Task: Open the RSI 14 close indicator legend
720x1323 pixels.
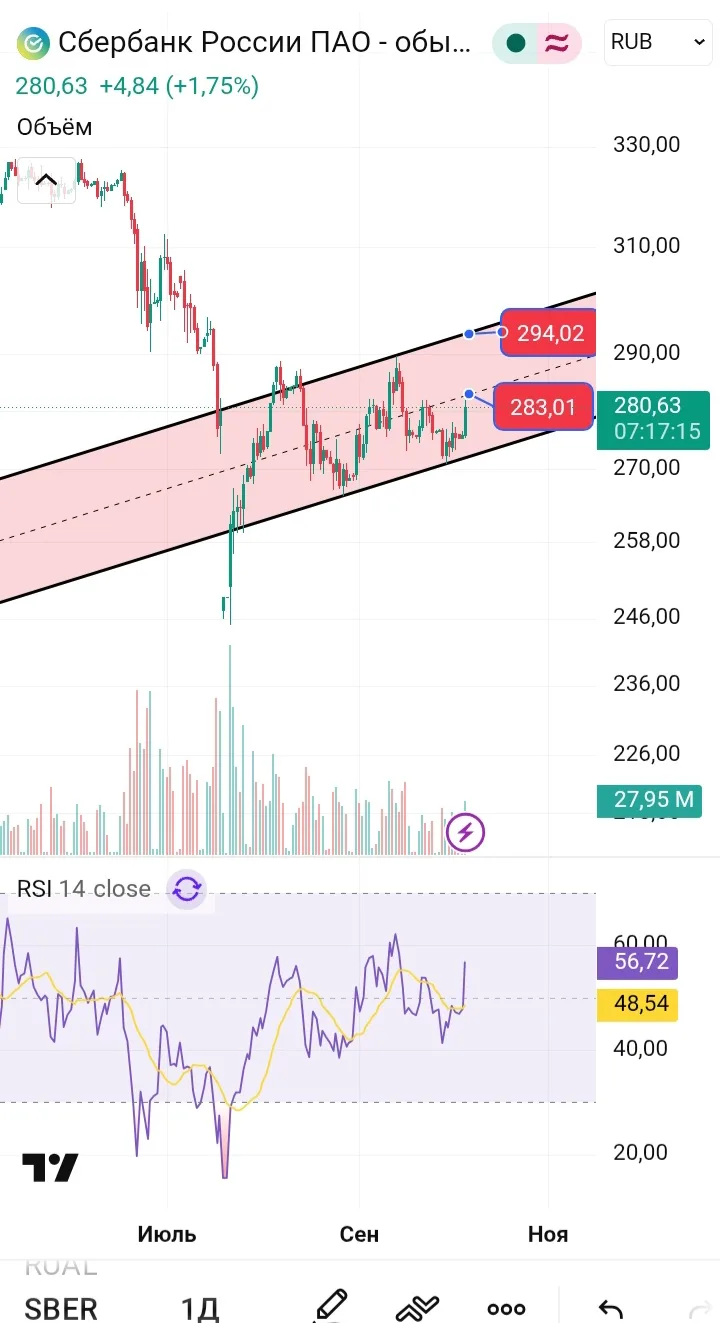Action: [84, 889]
